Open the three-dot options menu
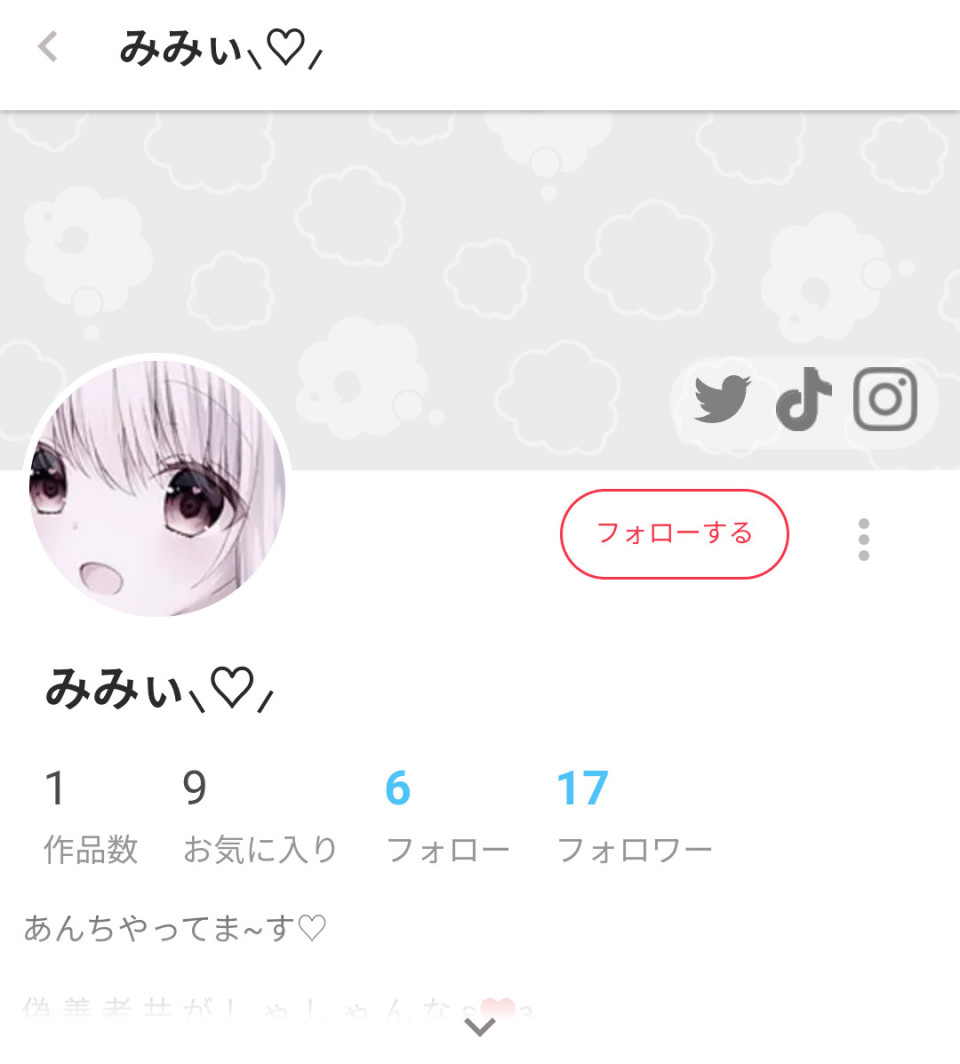Image resolution: width=960 pixels, height=1064 pixels. pyautogui.click(x=863, y=540)
